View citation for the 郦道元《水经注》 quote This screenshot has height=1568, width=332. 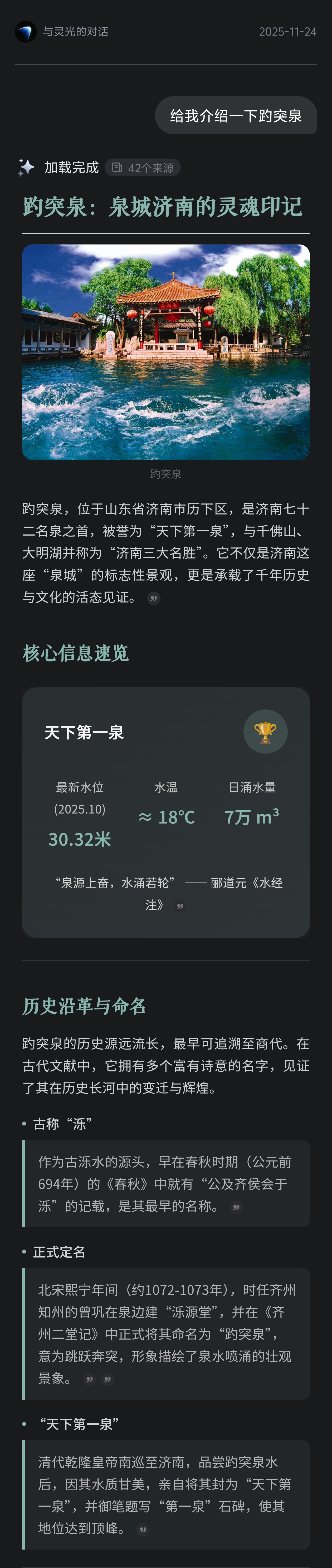(180, 906)
